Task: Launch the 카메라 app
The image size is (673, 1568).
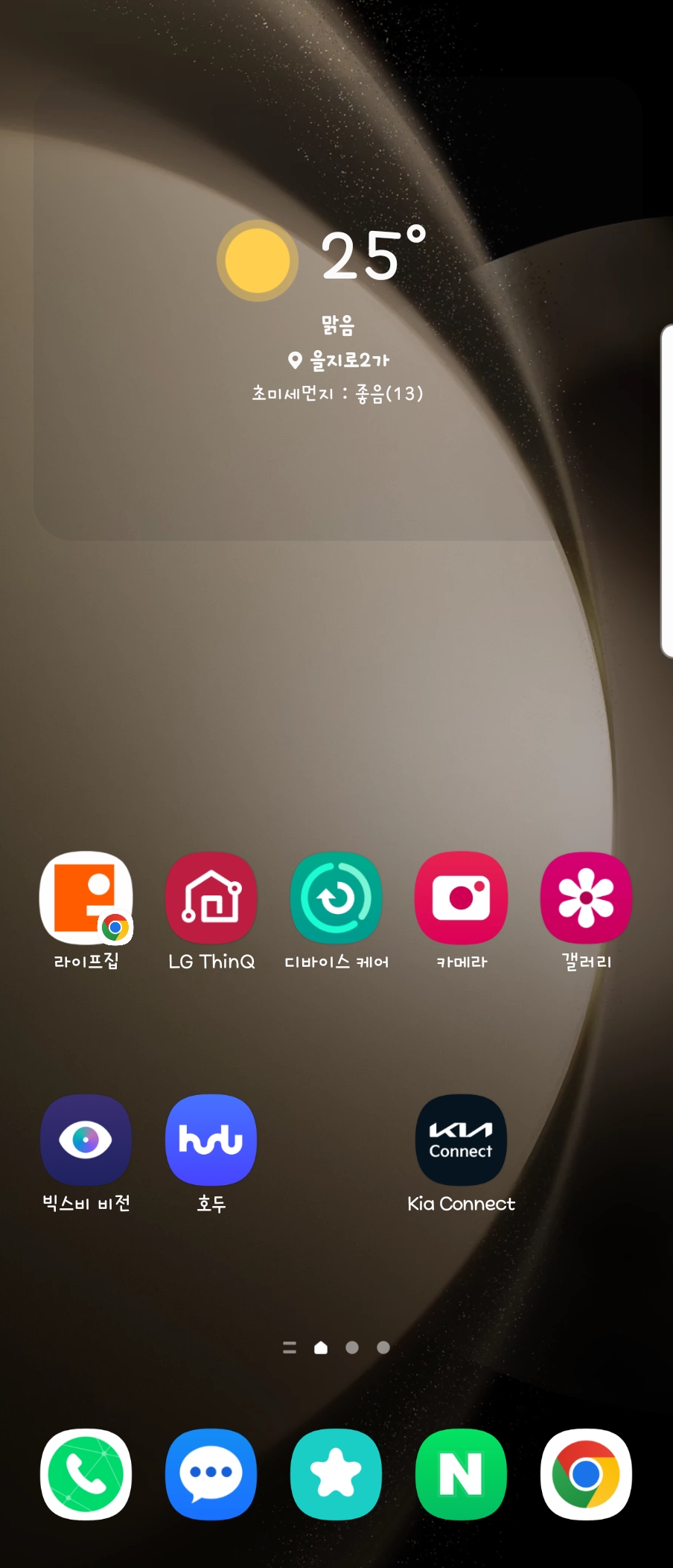Action: pos(462,898)
